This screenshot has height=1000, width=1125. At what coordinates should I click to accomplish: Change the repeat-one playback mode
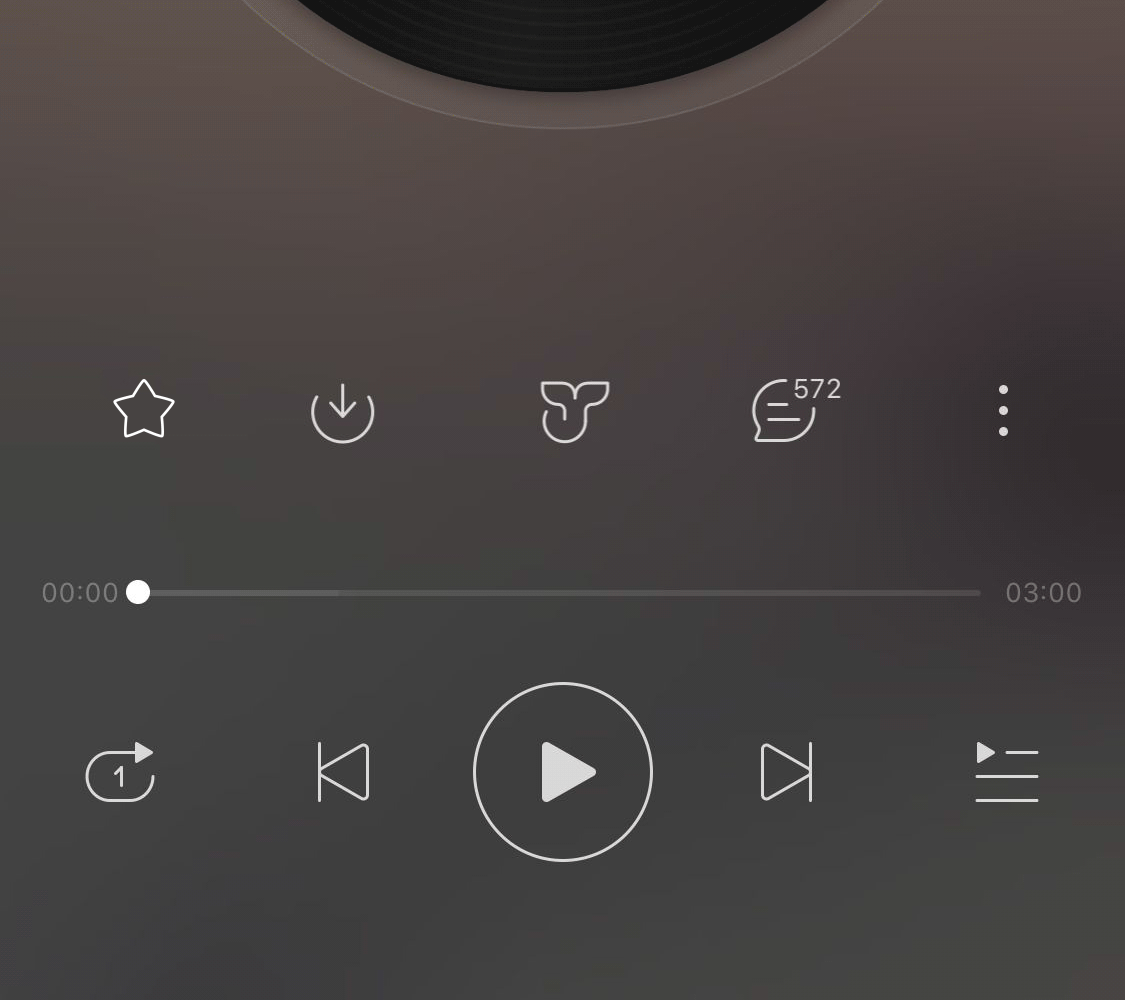(120, 772)
